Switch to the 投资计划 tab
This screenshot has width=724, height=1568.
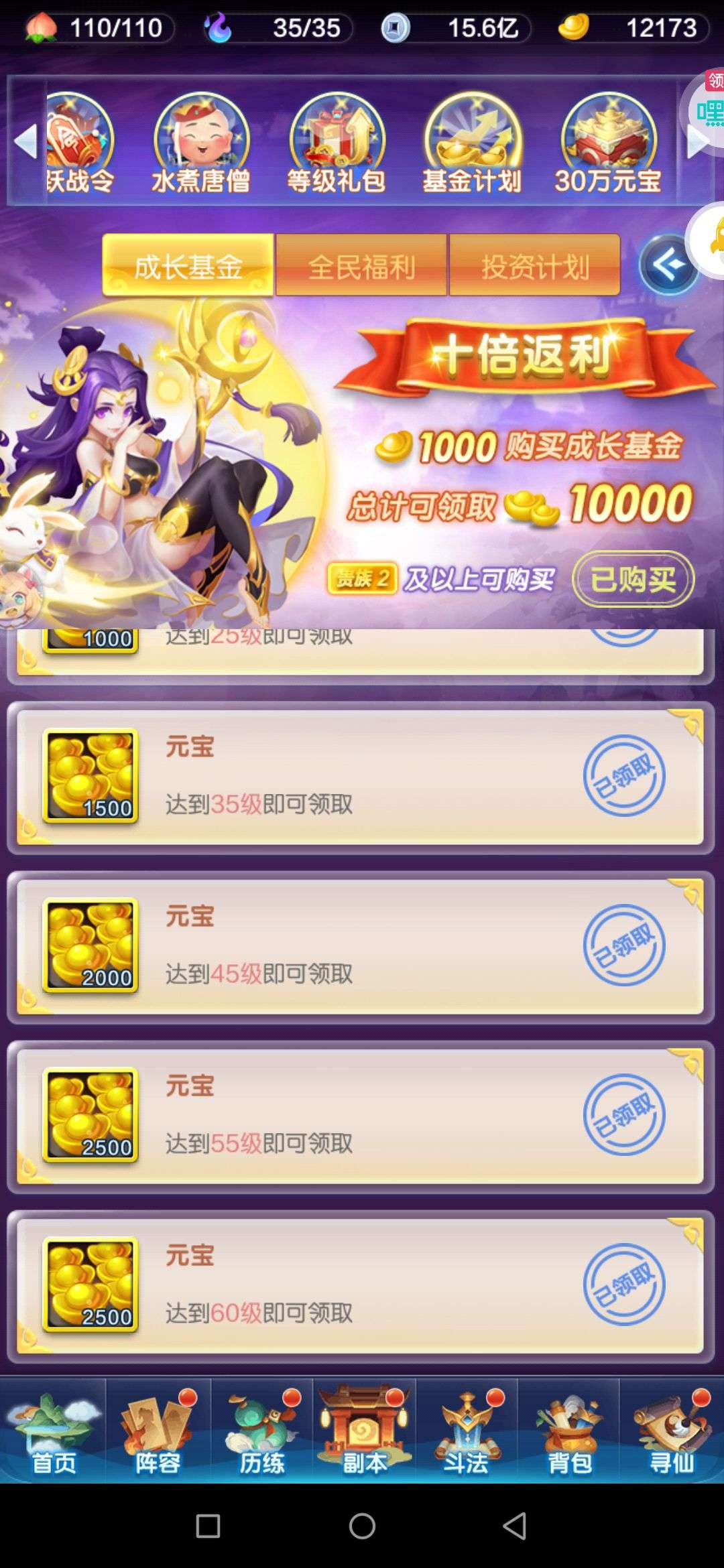point(534,266)
